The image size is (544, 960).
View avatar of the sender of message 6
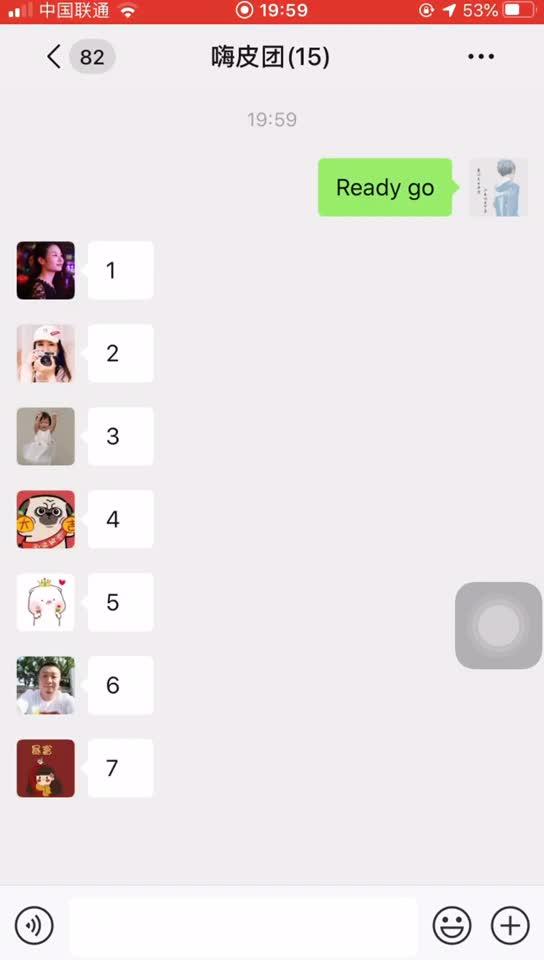46,685
